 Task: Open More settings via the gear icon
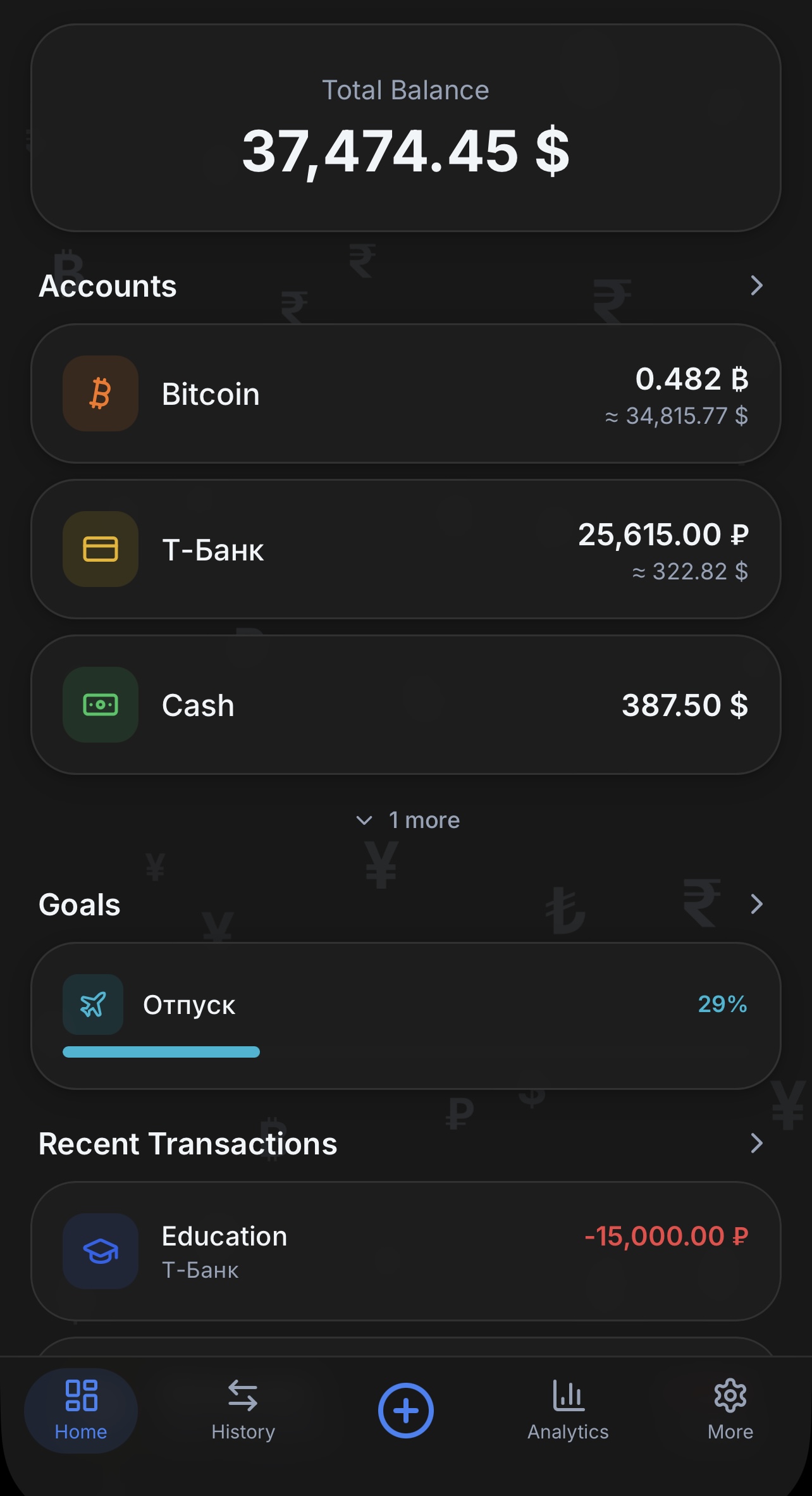[x=730, y=1411]
